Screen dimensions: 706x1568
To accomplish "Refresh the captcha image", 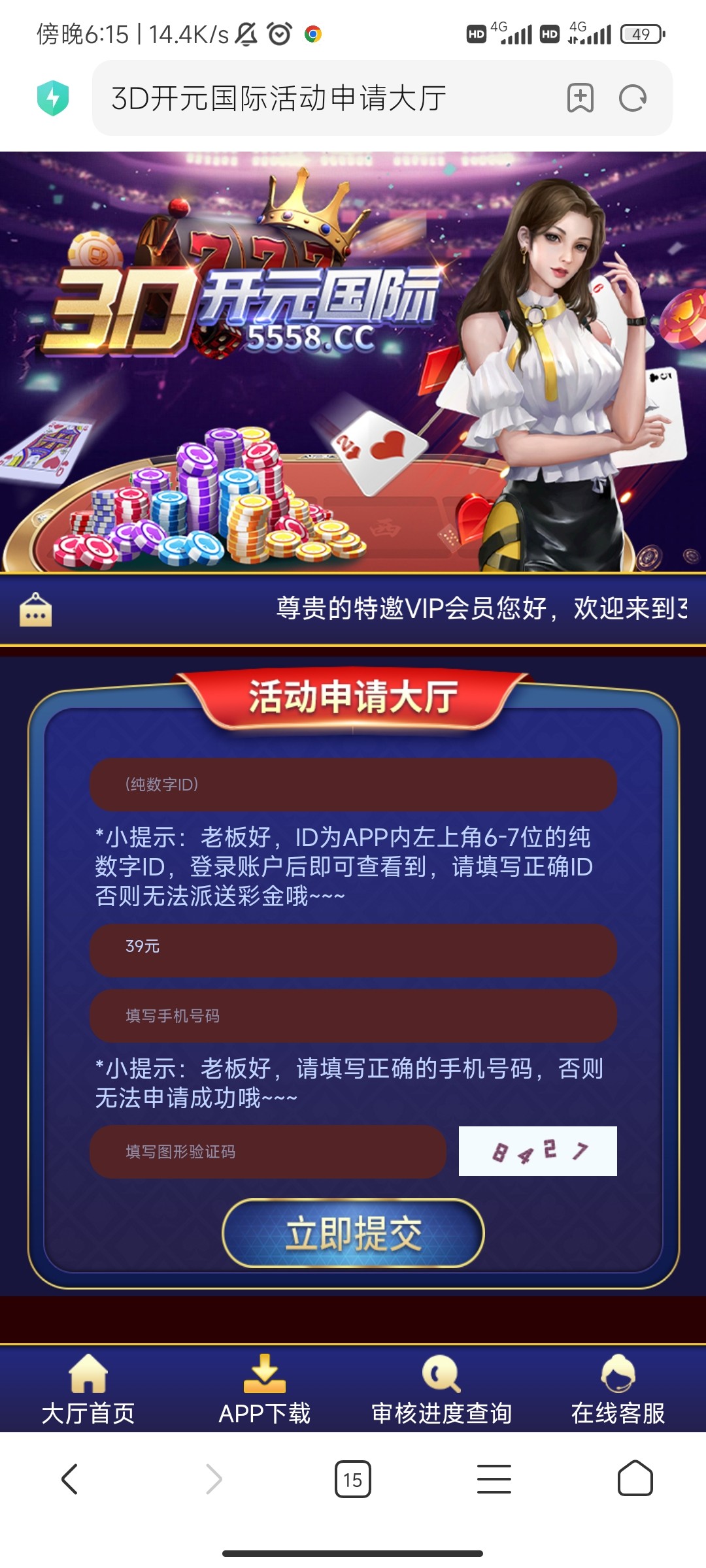I will (537, 1151).
